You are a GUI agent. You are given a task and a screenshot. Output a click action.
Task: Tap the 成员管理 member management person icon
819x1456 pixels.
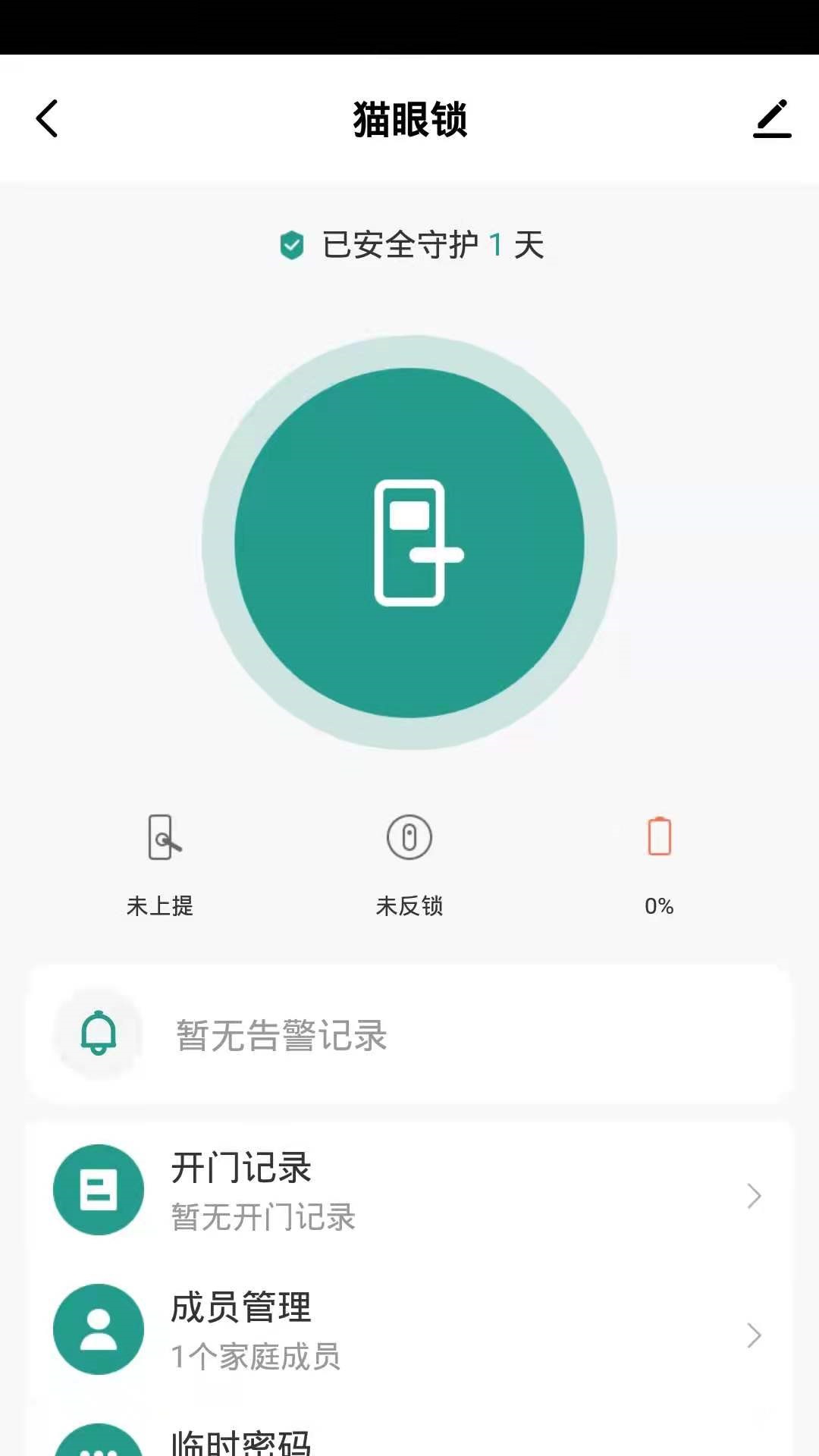click(98, 1329)
